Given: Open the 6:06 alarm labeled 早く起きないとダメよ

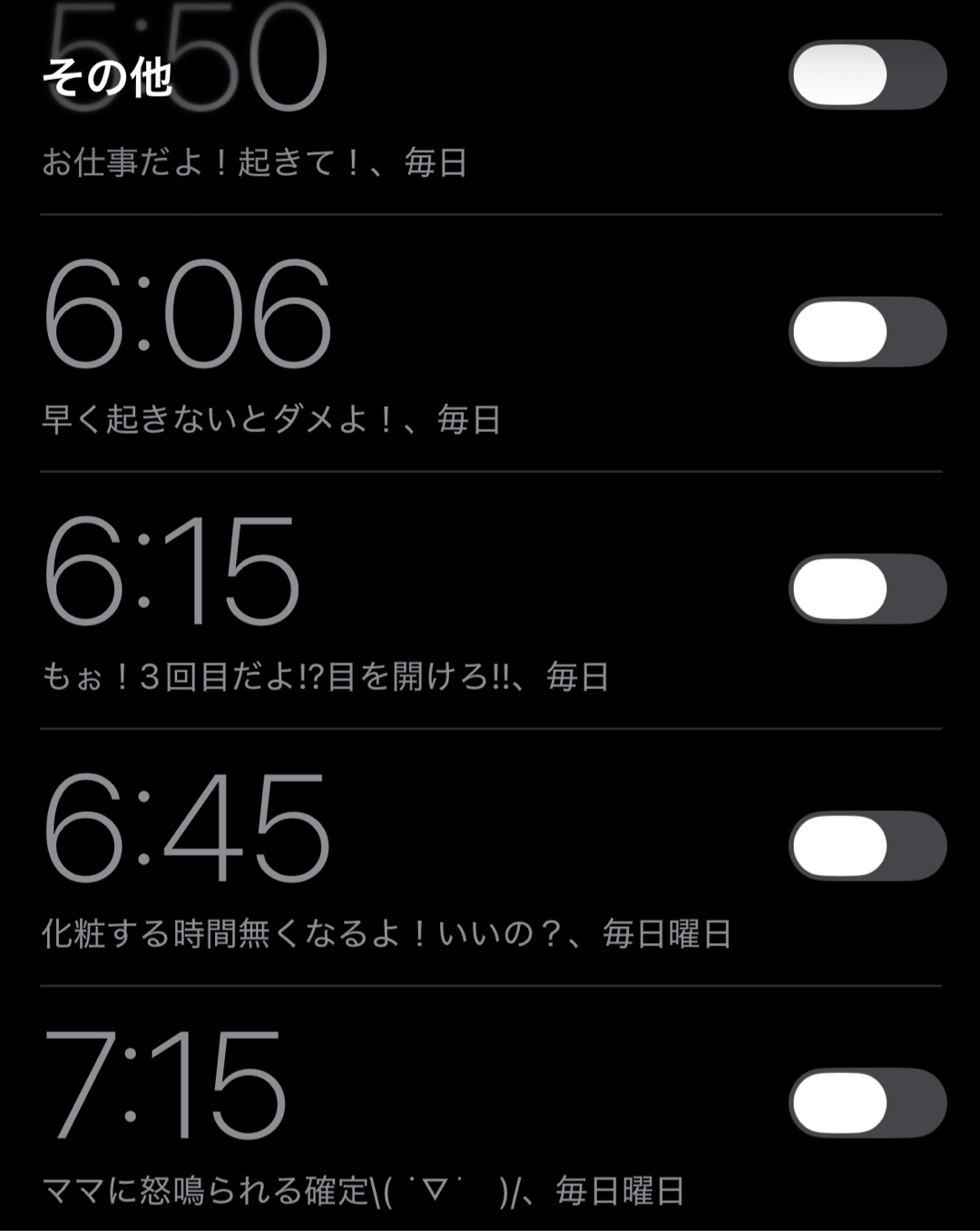Looking at the screenshot, I should 272,345.
